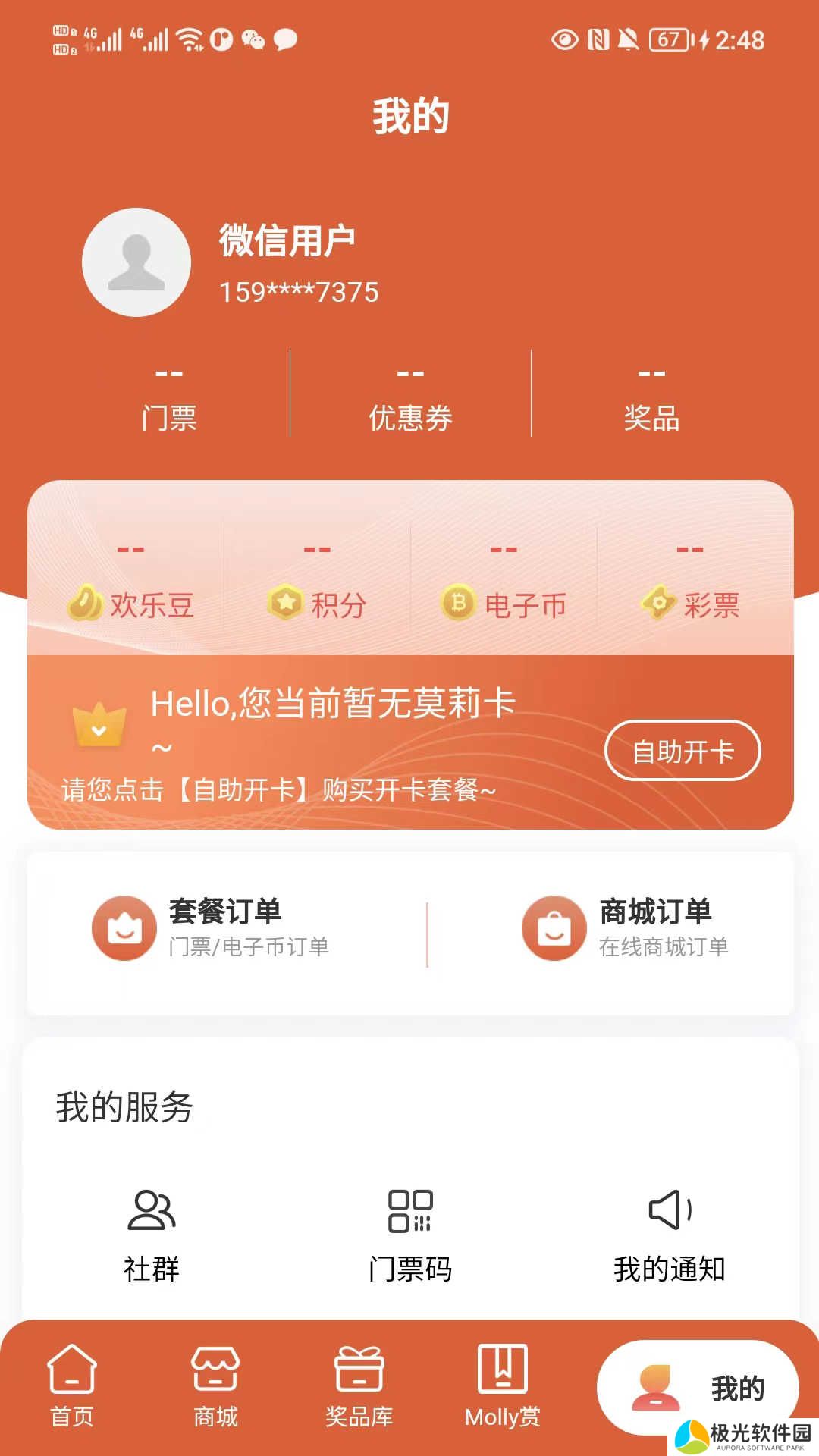This screenshot has width=819, height=1456.
Task: Select the 我的 profile tab
Action: tap(698, 1388)
